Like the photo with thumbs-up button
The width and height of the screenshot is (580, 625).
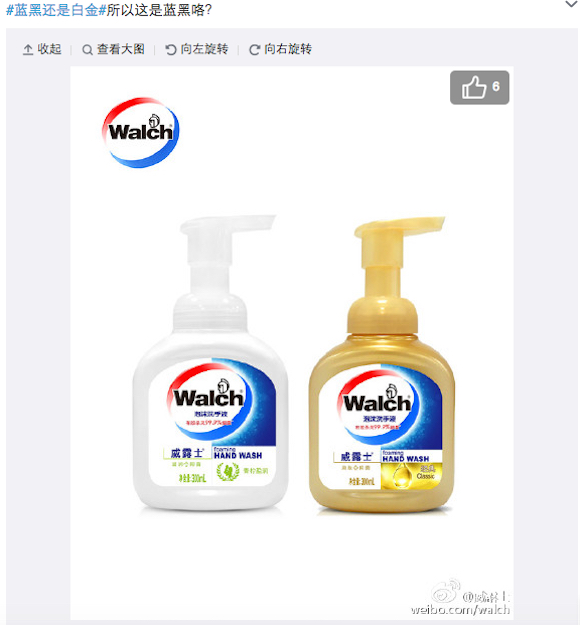click(480, 88)
